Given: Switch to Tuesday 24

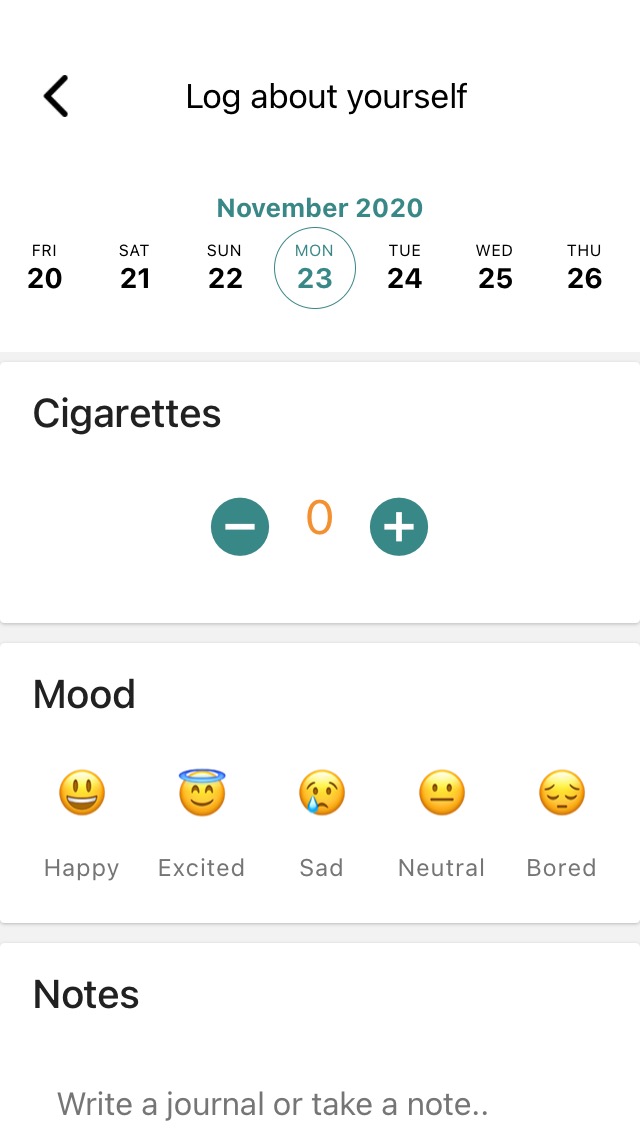Looking at the screenshot, I should (x=404, y=268).
